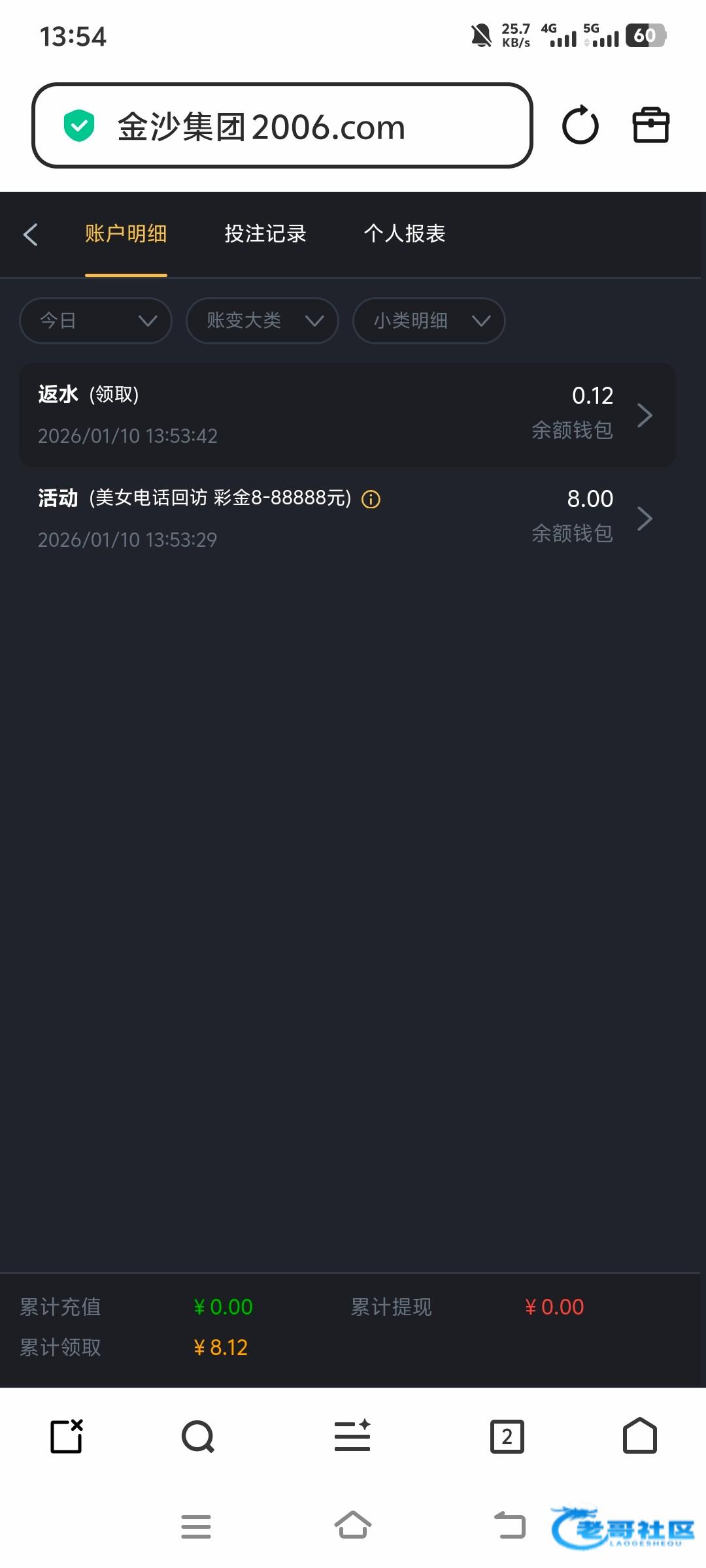
Task: Open the browser toolbox icon
Action: click(x=650, y=125)
